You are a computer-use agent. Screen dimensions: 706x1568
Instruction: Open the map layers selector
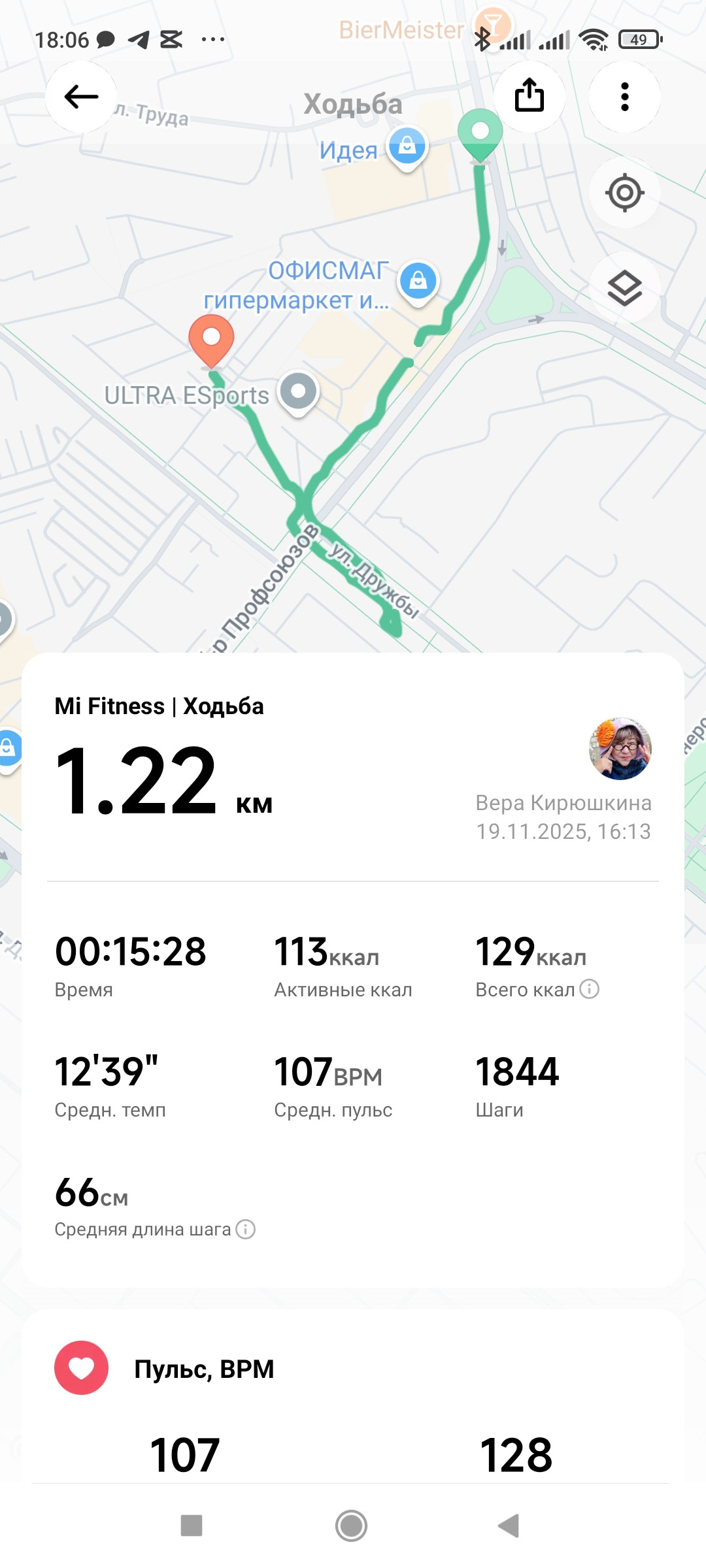(624, 288)
